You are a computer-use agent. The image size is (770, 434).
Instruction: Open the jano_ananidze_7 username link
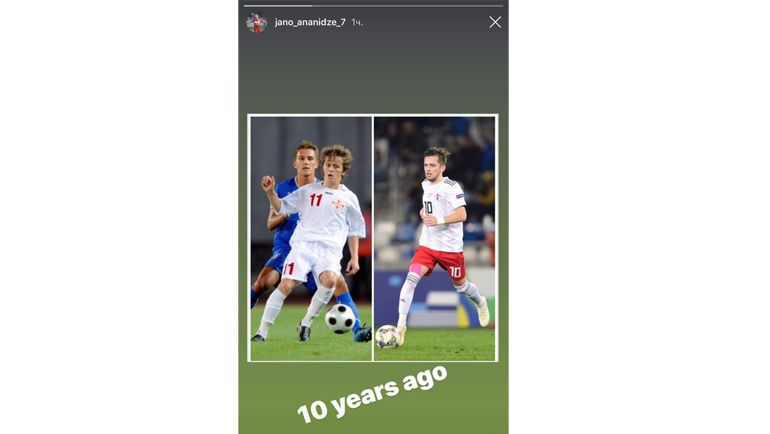click(x=310, y=22)
